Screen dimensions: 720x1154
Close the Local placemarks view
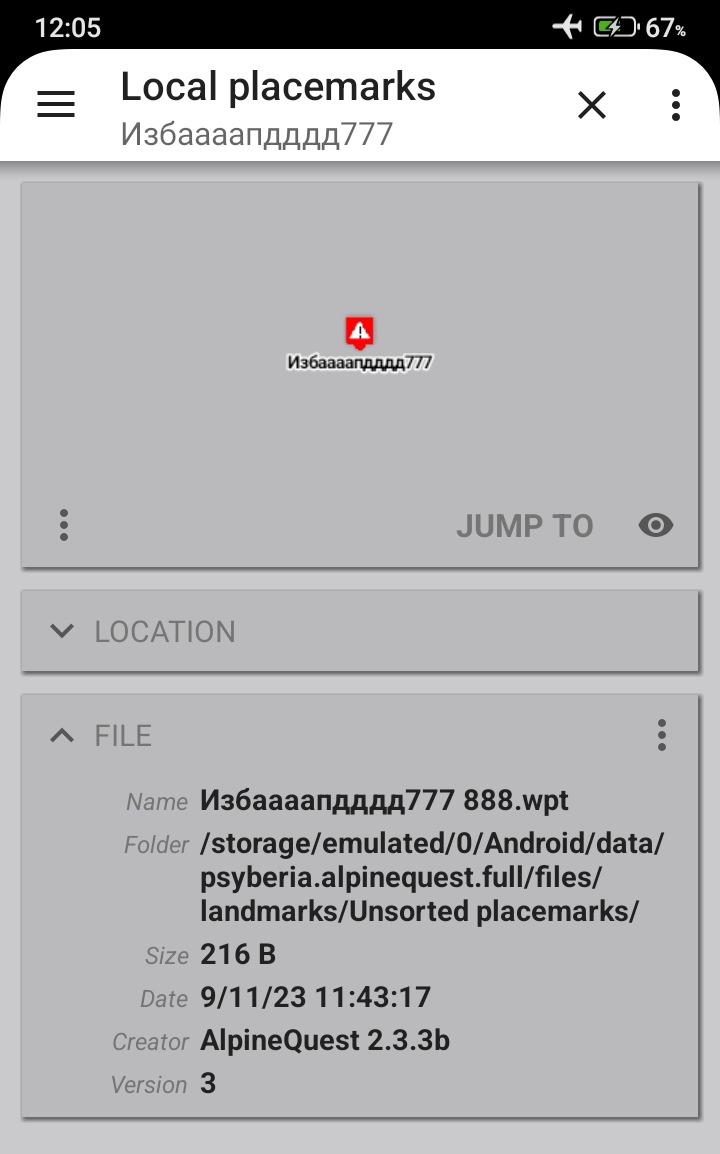click(592, 104)
